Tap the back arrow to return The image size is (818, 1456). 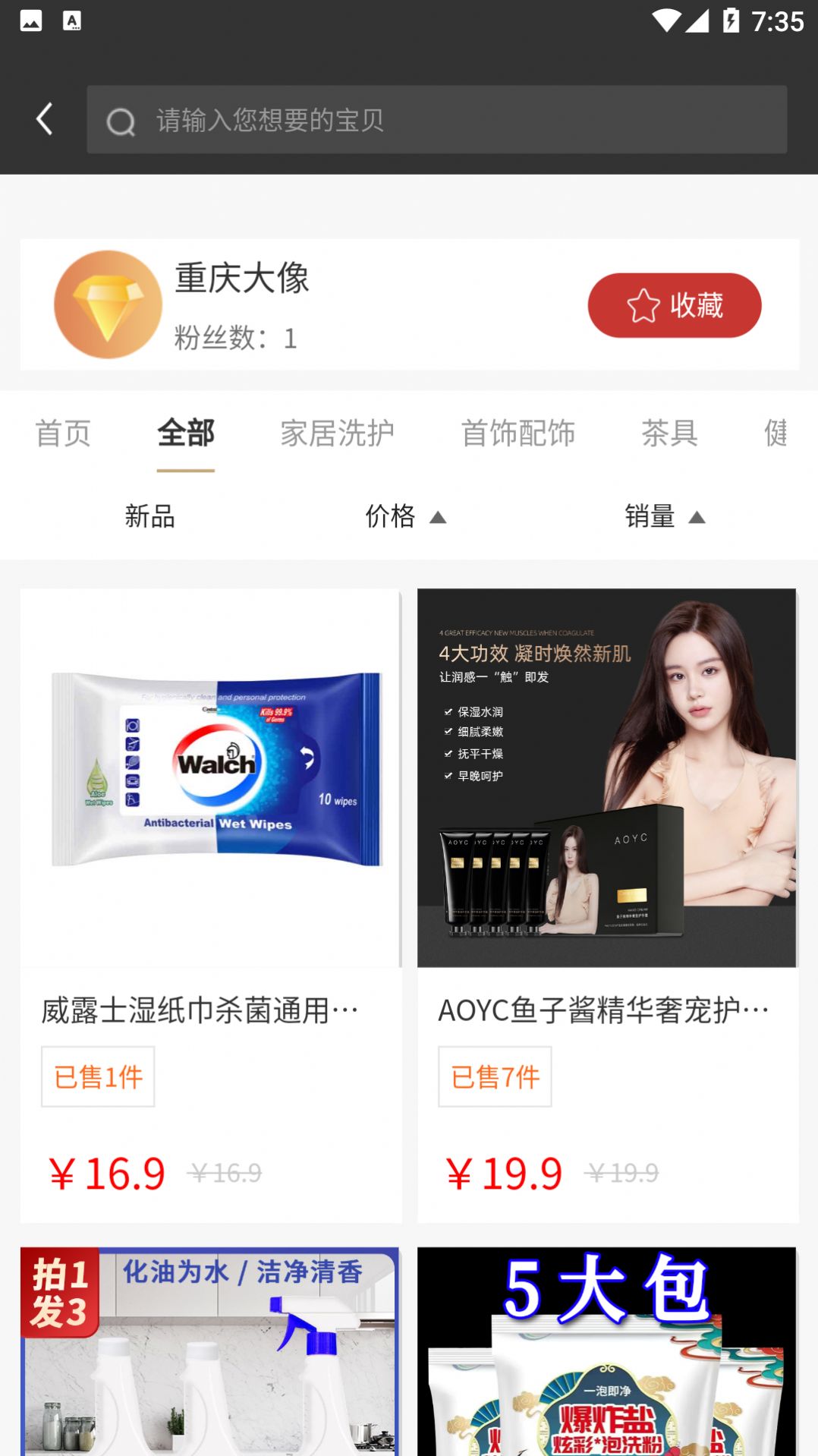[43, 118]
